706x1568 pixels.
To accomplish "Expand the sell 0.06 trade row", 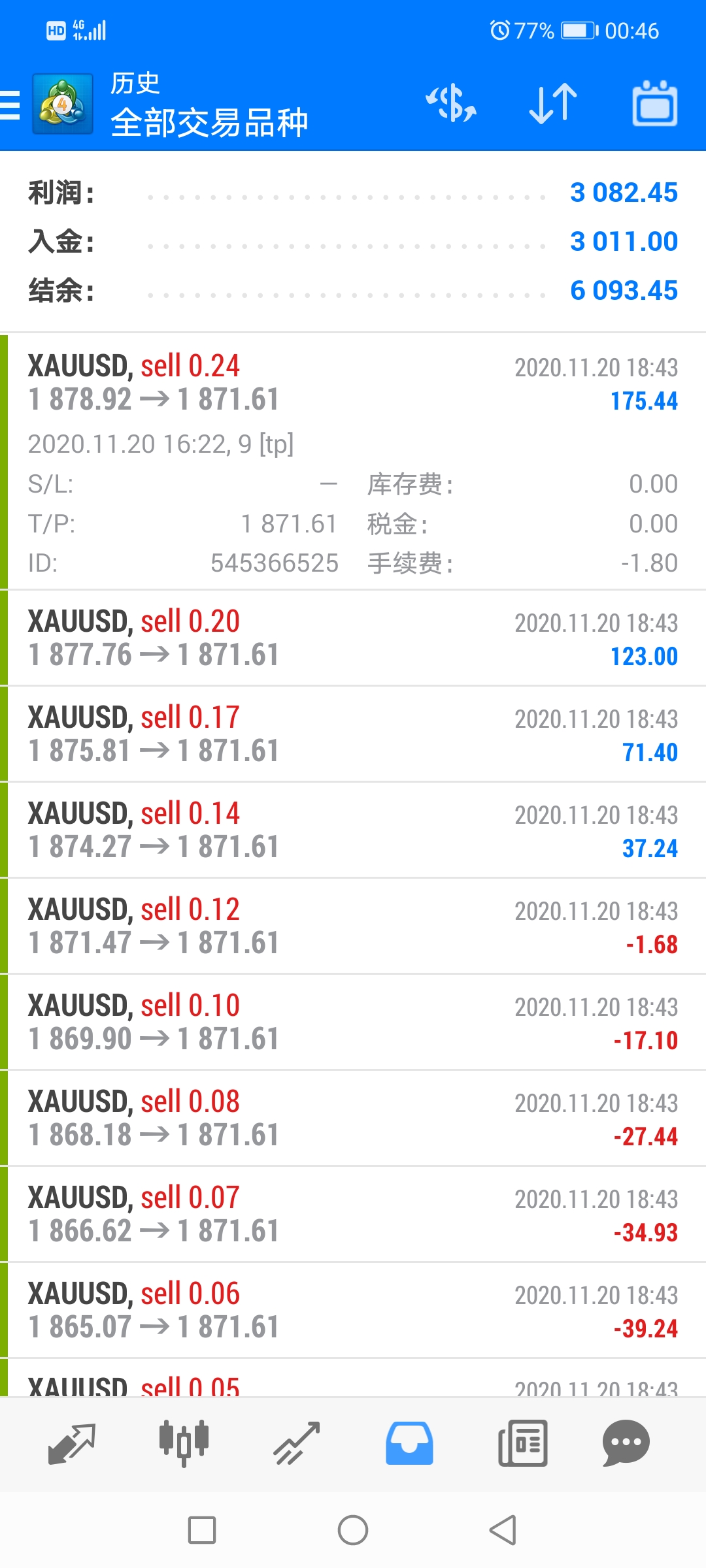I will [x=353, y=1310].
